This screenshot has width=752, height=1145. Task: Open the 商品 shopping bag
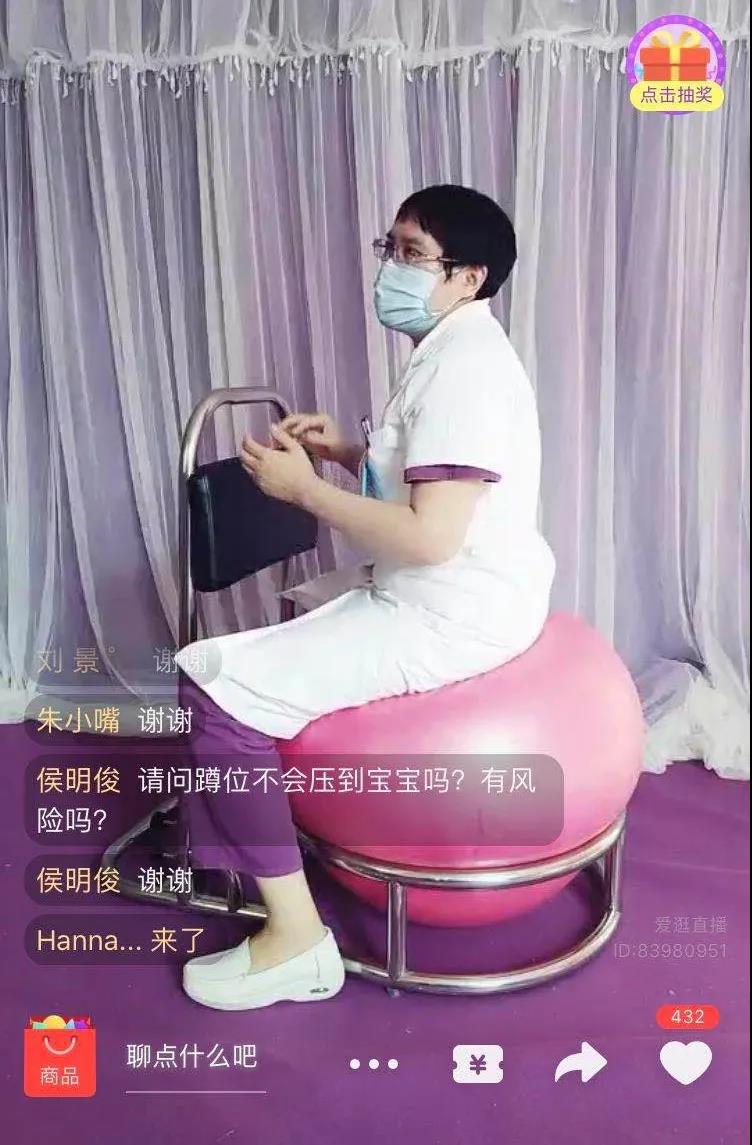coord(60,1059)
